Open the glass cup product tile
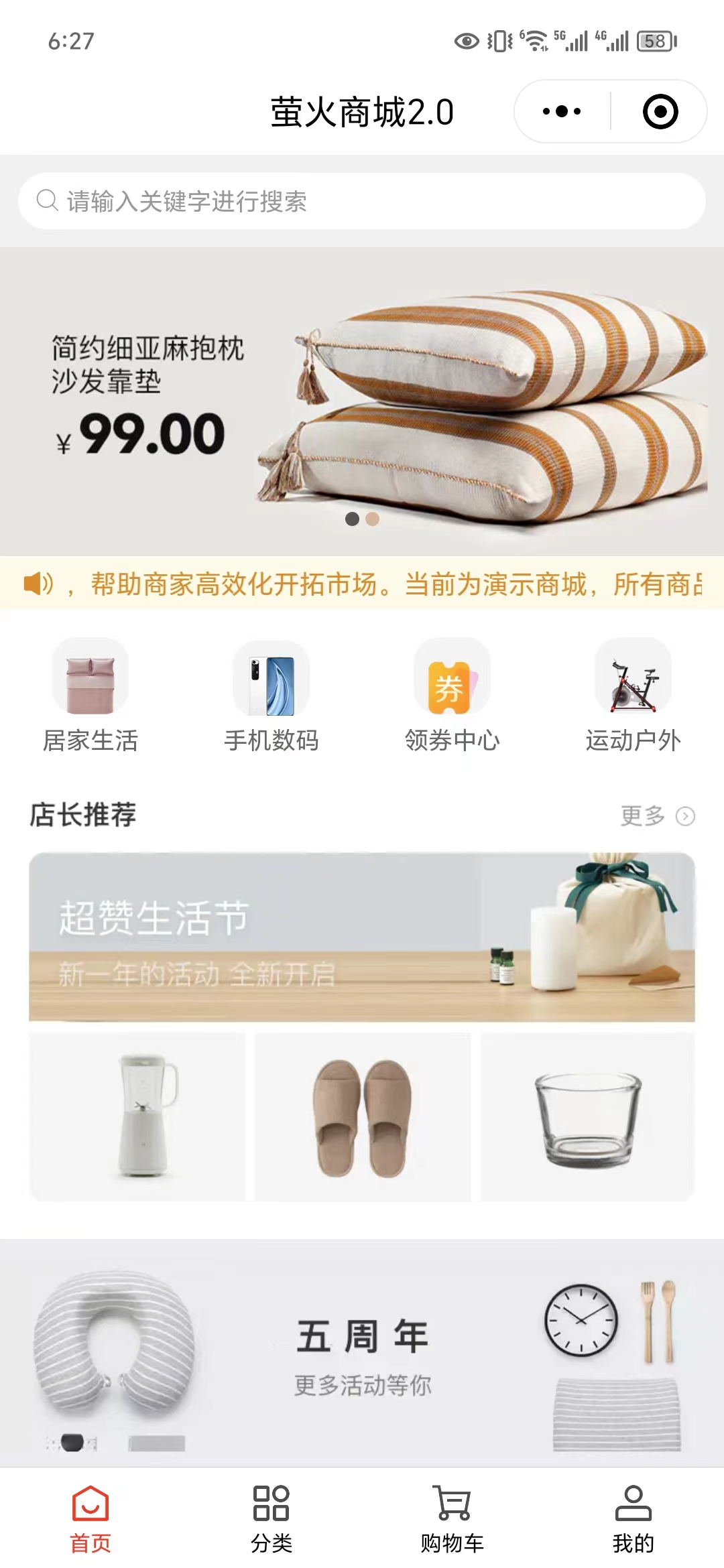 [x=587, y=1117]
